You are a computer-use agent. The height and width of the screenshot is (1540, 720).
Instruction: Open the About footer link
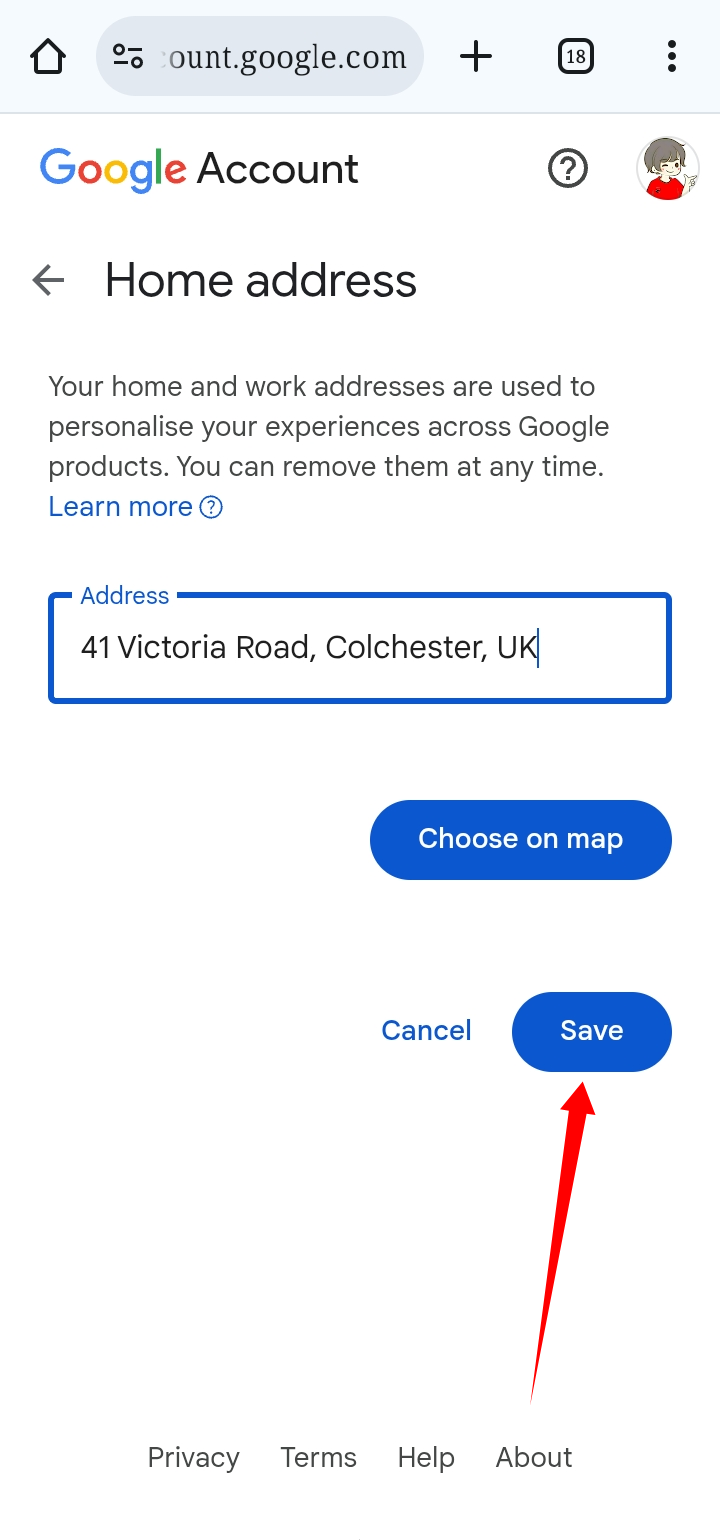(534, 1458)
